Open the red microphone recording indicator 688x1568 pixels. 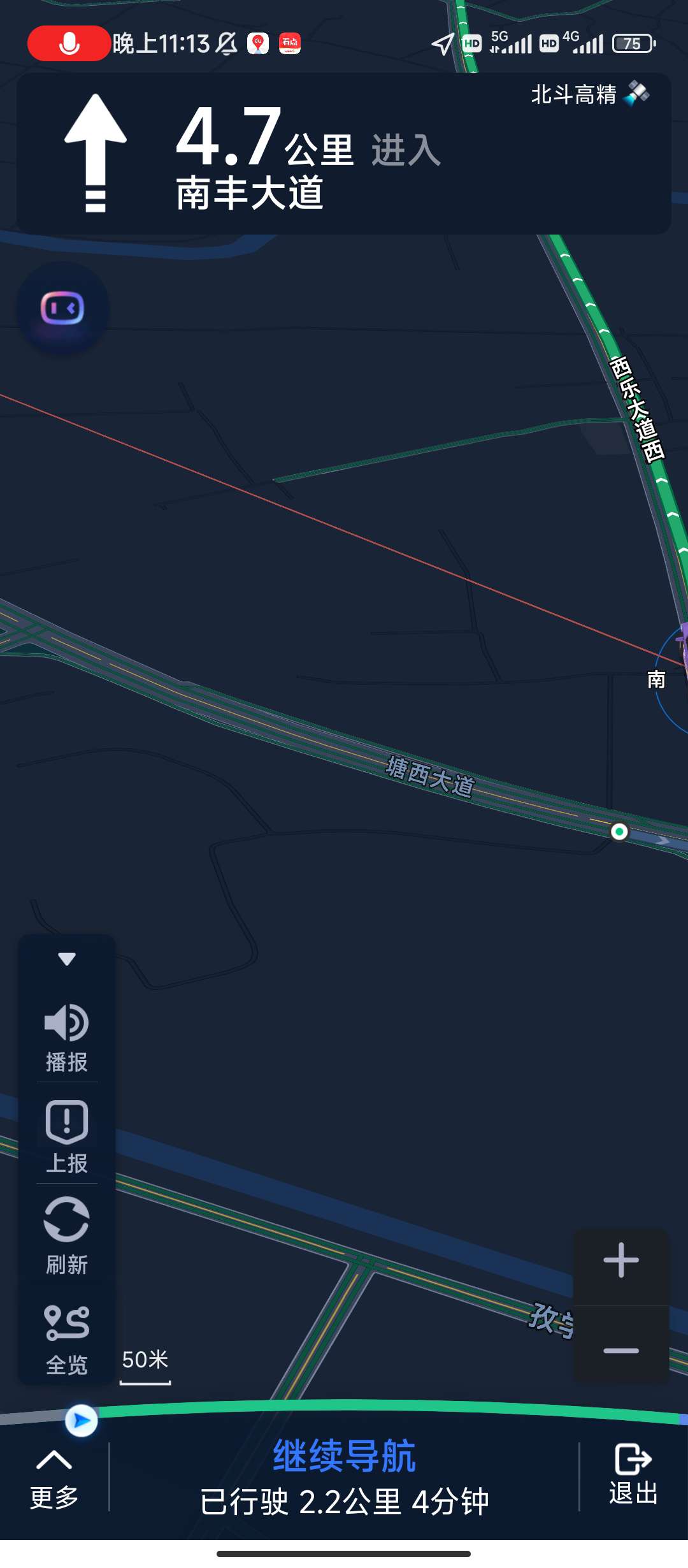(x=69, y=43)
